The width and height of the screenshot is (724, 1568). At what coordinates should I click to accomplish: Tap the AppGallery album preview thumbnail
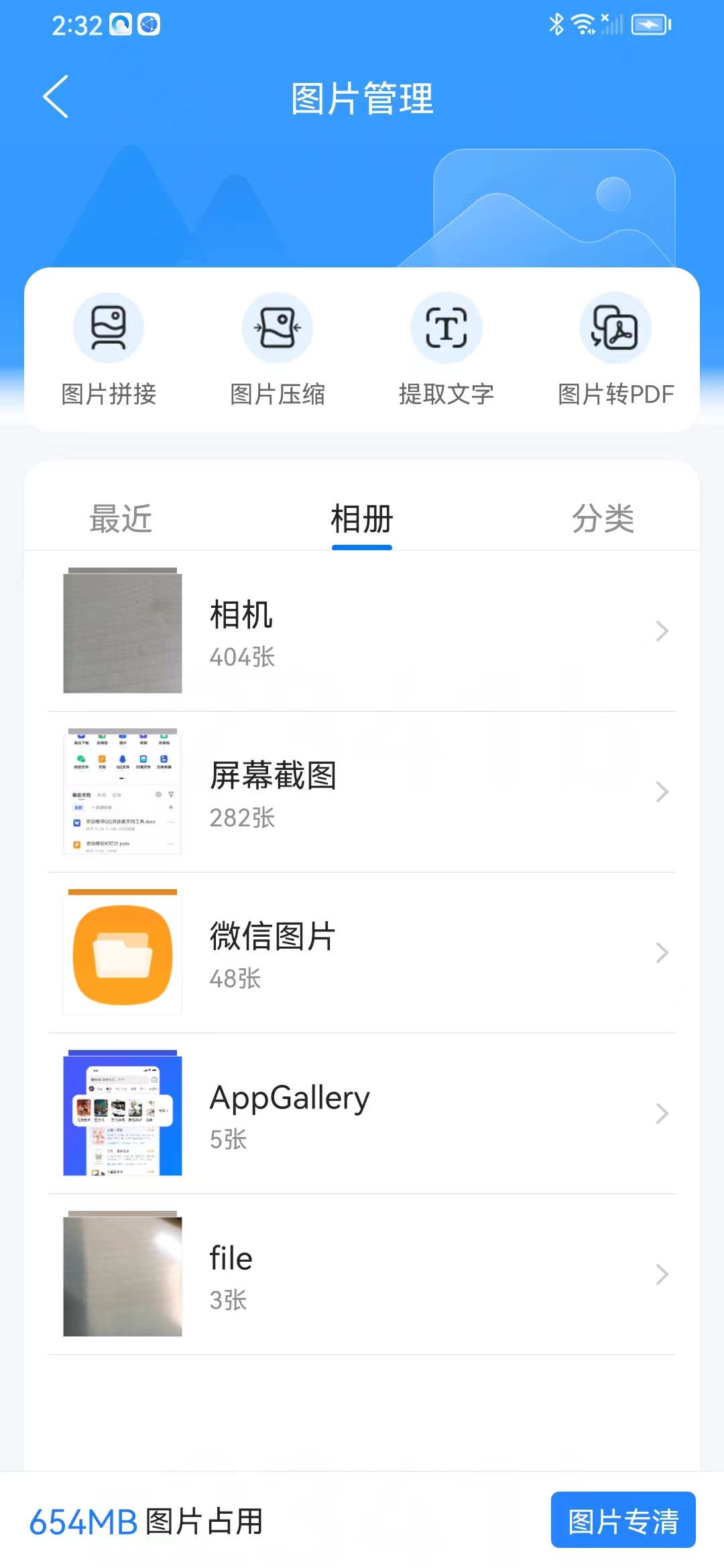[122, 1114]
